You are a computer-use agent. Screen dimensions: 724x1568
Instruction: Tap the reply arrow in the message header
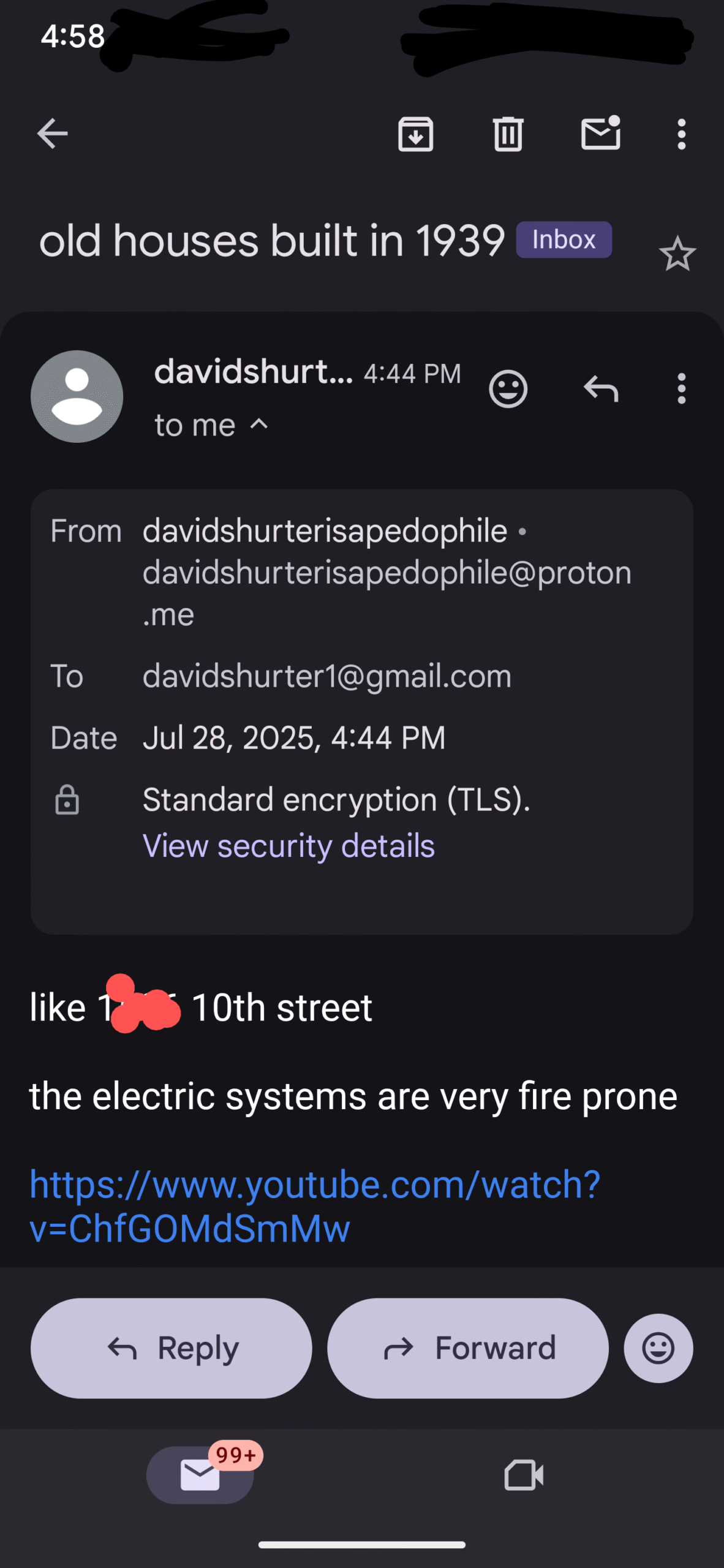click(x=601, y=389)
